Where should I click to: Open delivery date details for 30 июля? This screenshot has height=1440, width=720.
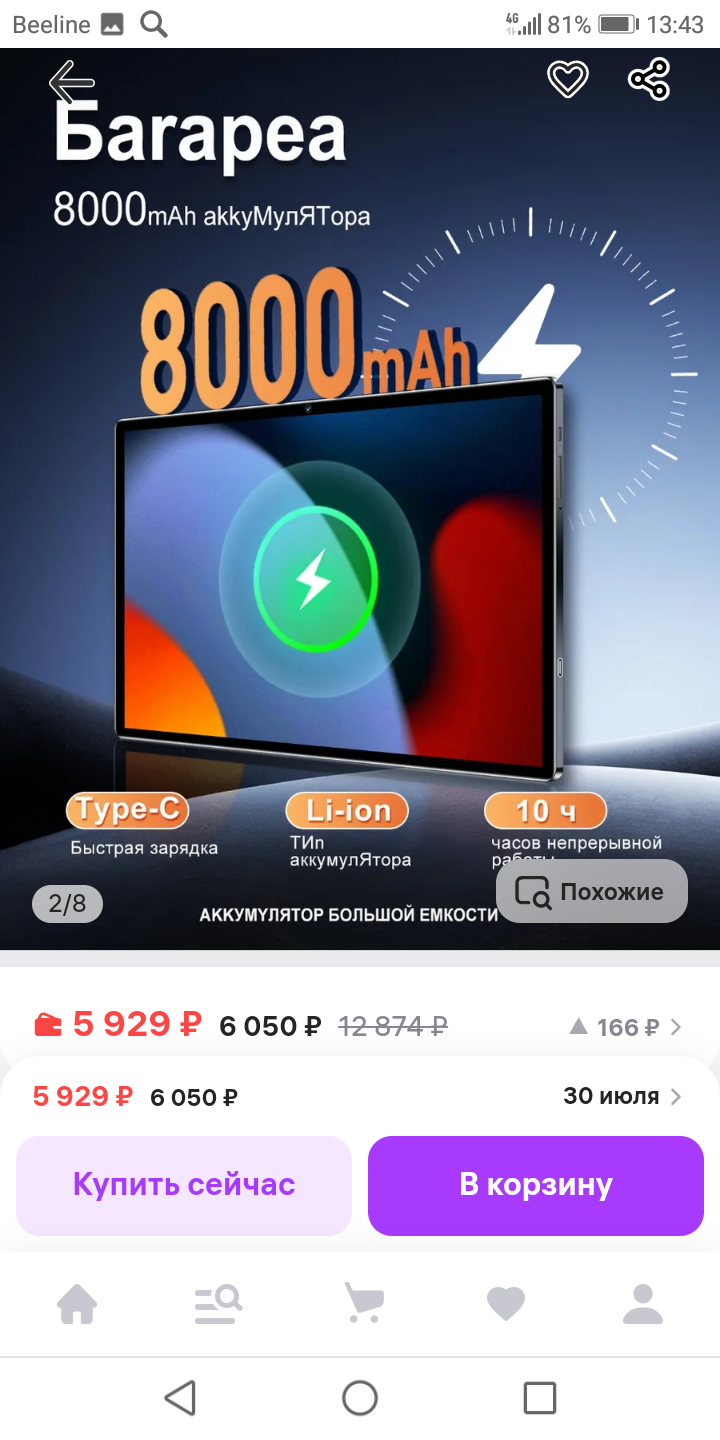coord(622,1096)
